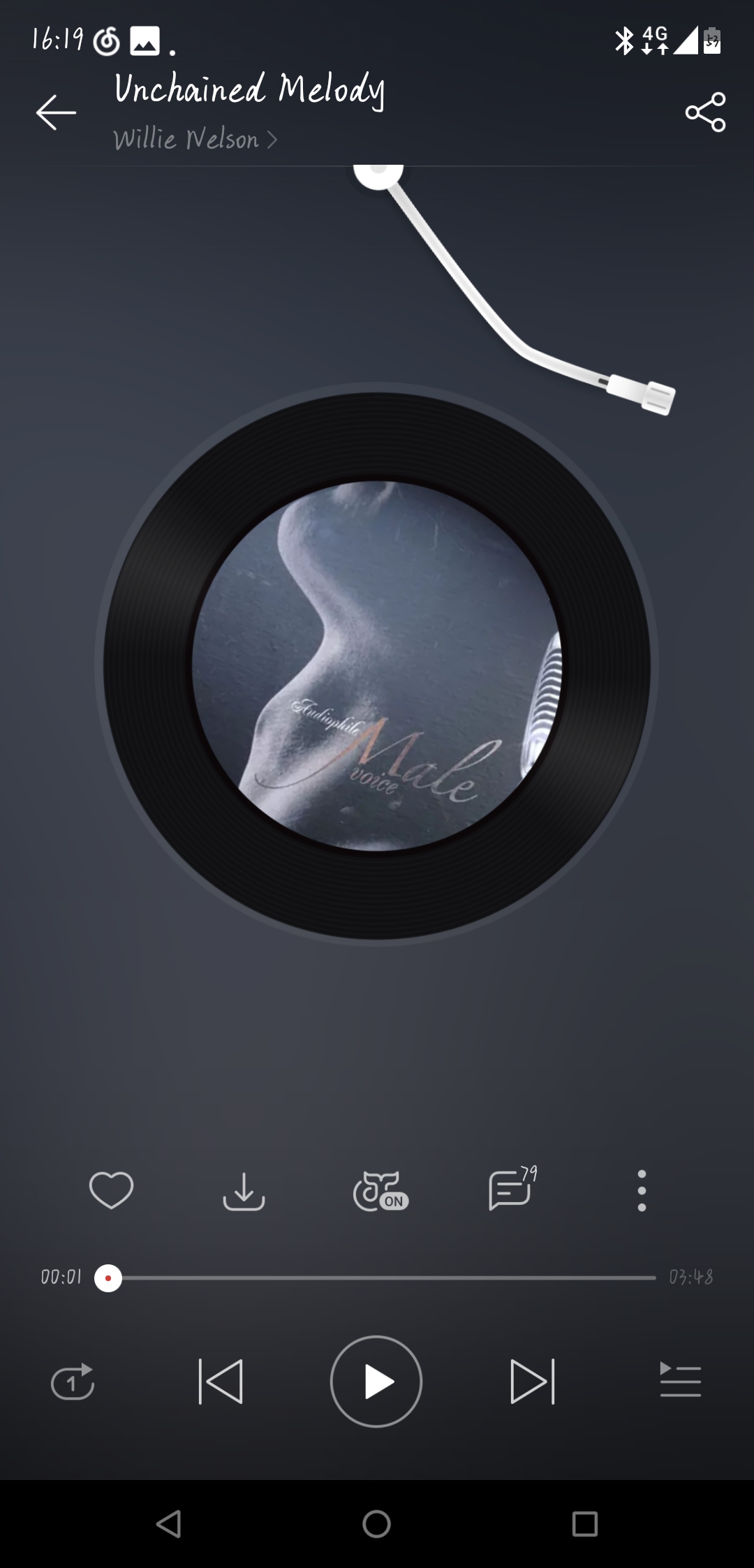The image size is (754, 1568).
Task: Share the song Unchained Melody
Action: coord(705,112)
